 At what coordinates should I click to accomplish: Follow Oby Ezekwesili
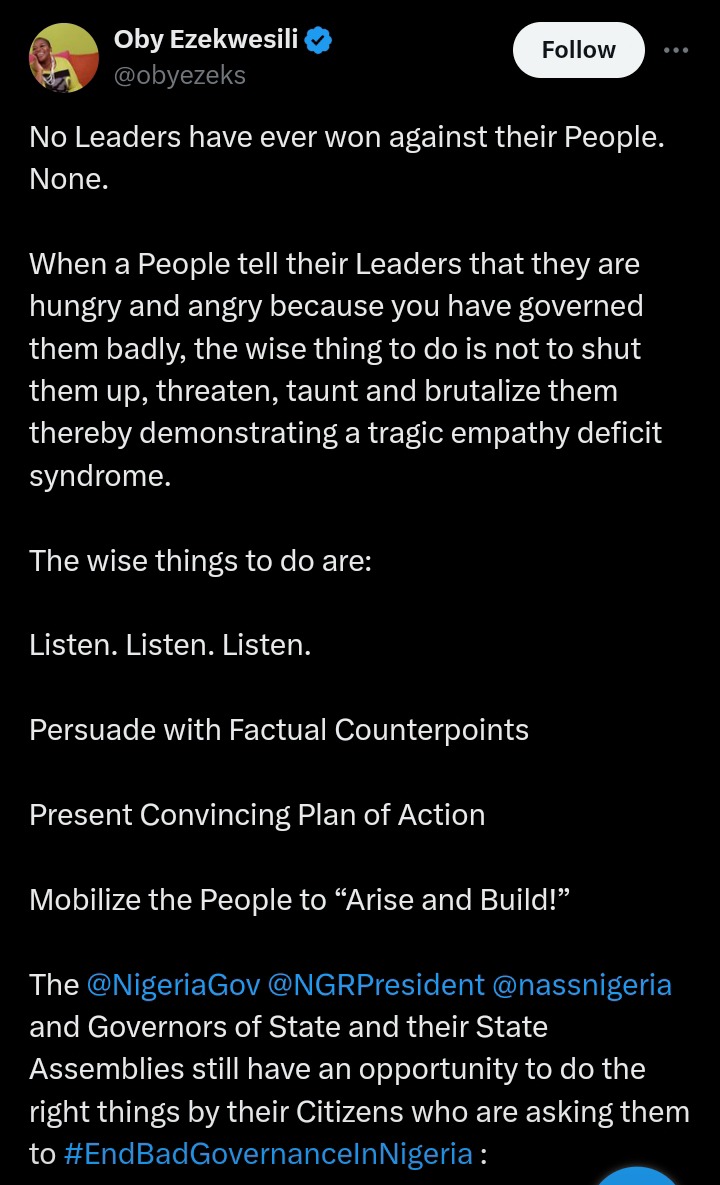click(x=579, y=50)
